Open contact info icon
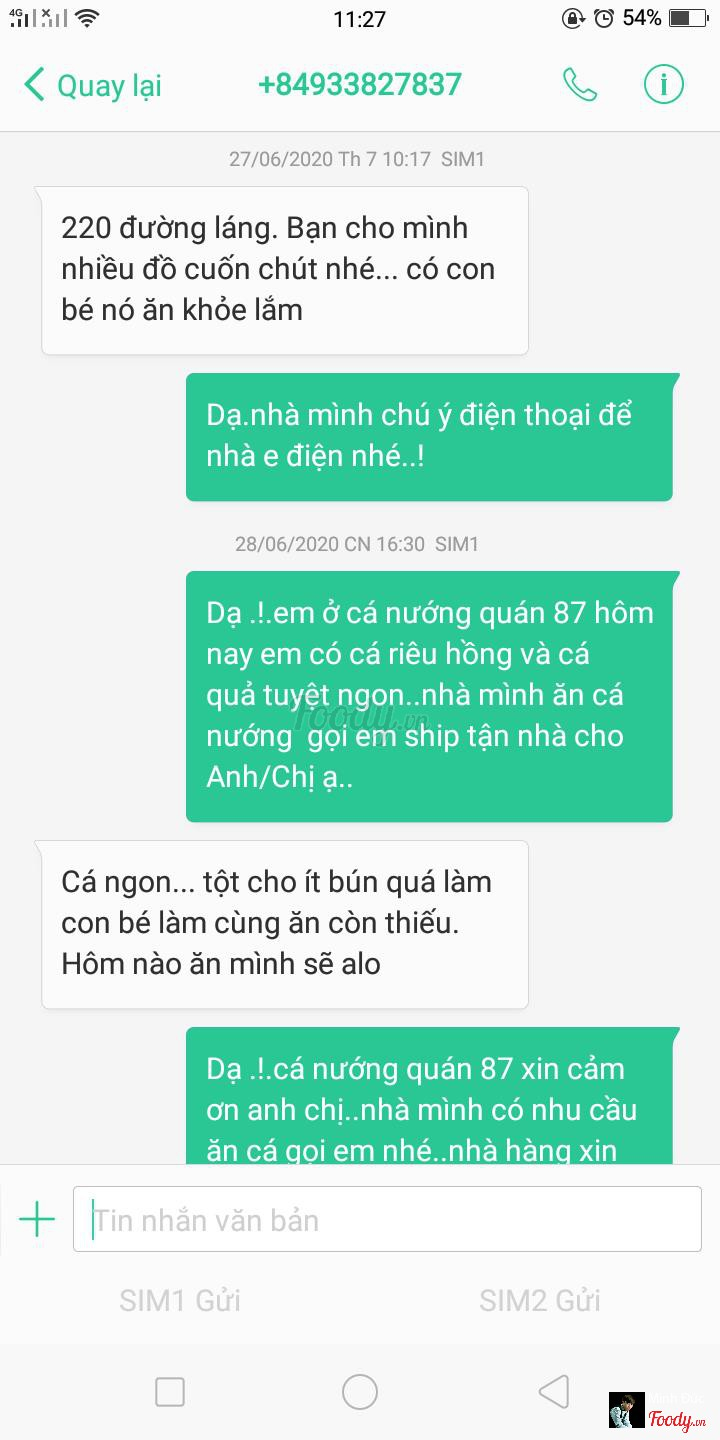The image size is (720, 1440). coord(663,85)
